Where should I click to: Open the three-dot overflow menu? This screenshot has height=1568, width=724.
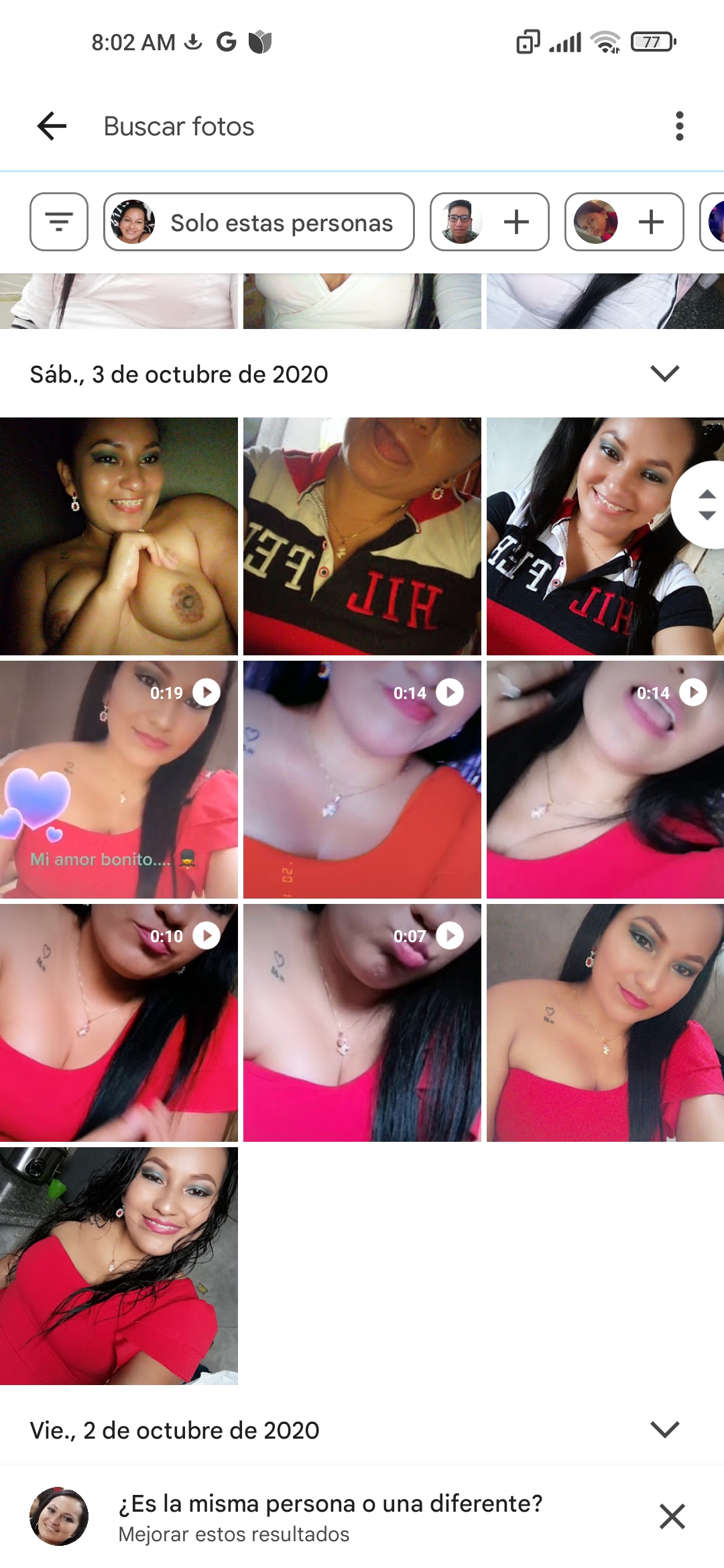(x=679, y=126)
